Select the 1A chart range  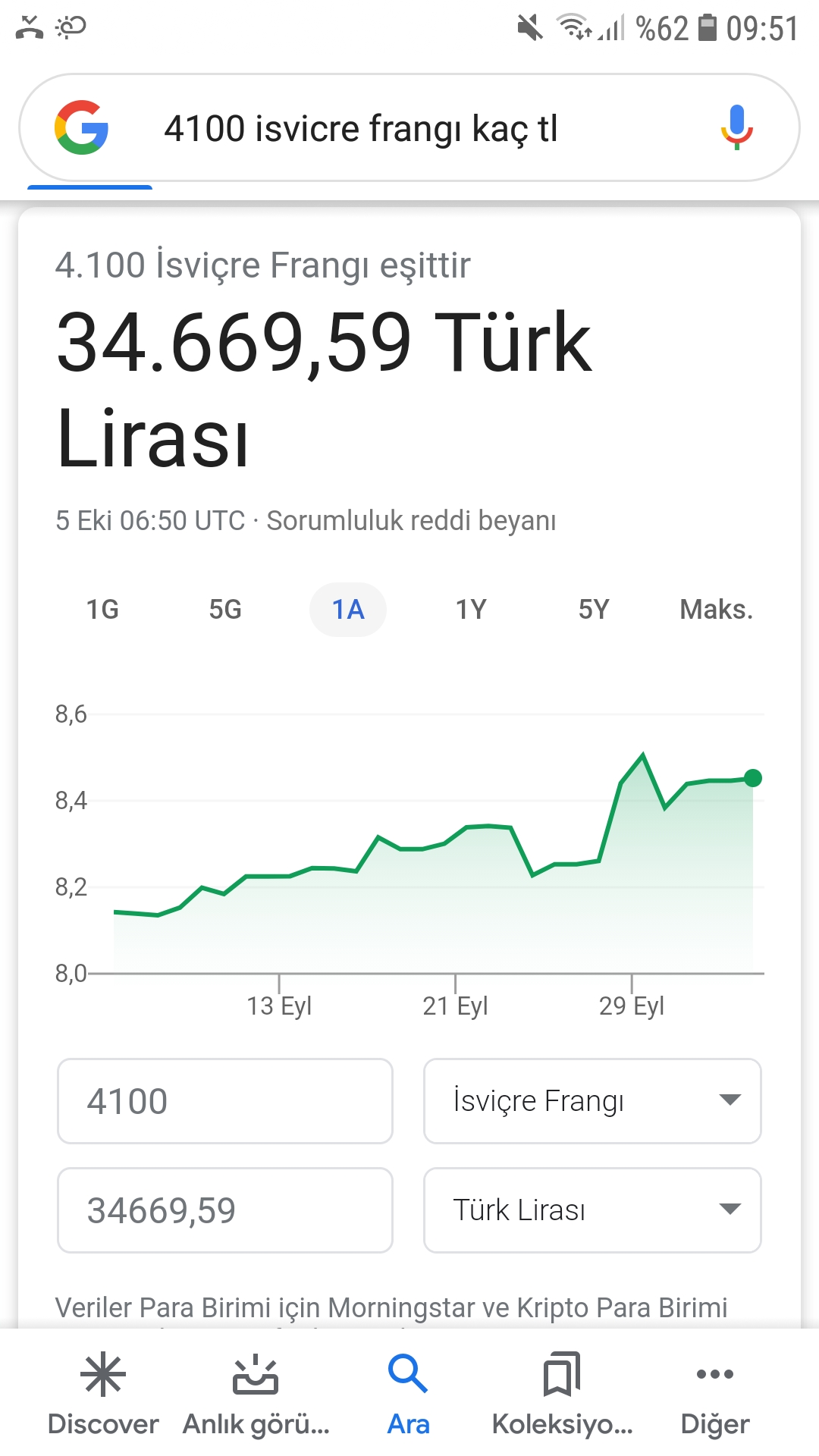tap(348, 610)
